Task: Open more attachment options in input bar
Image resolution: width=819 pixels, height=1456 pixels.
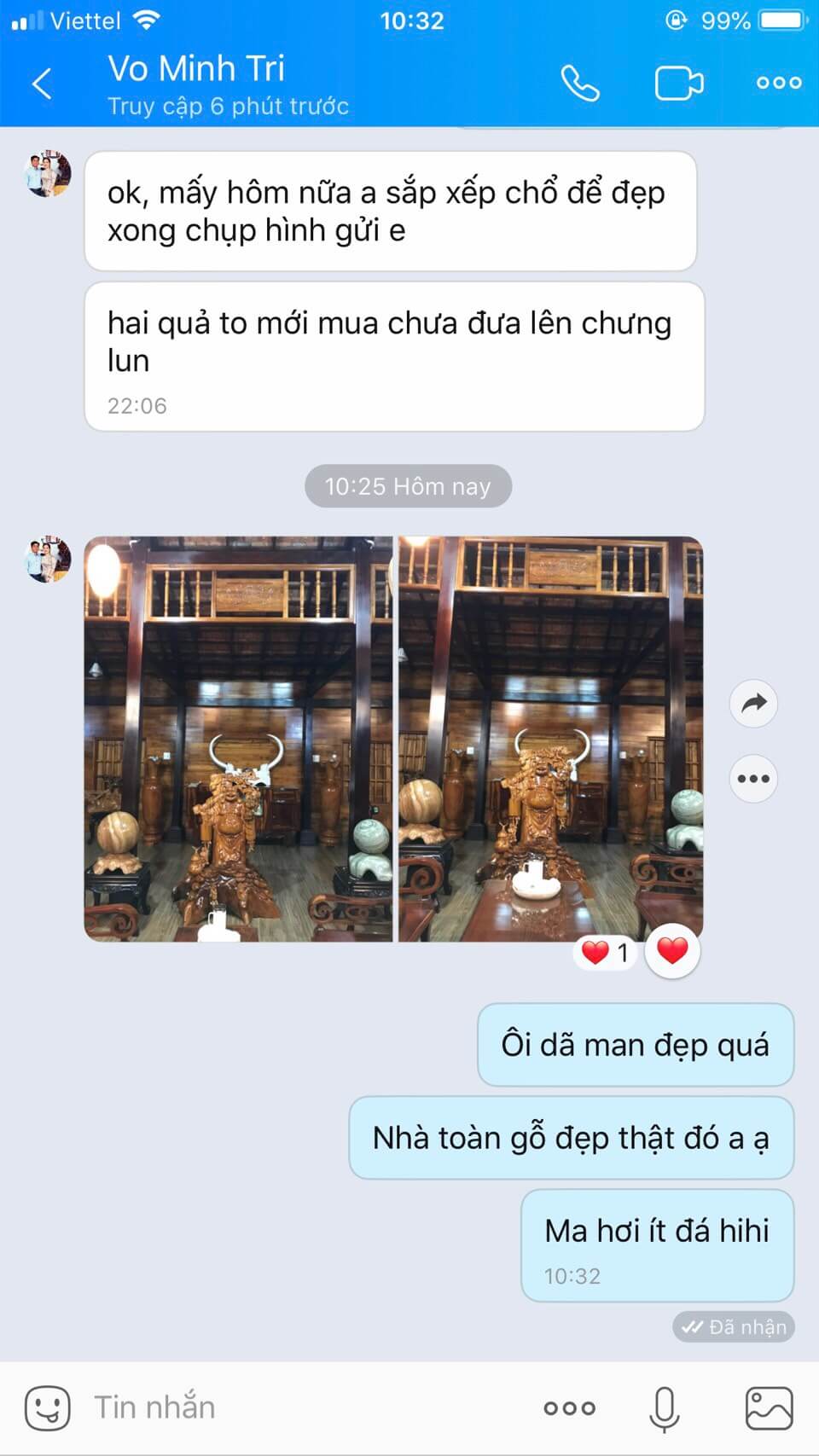Action: pos(570,1408)
